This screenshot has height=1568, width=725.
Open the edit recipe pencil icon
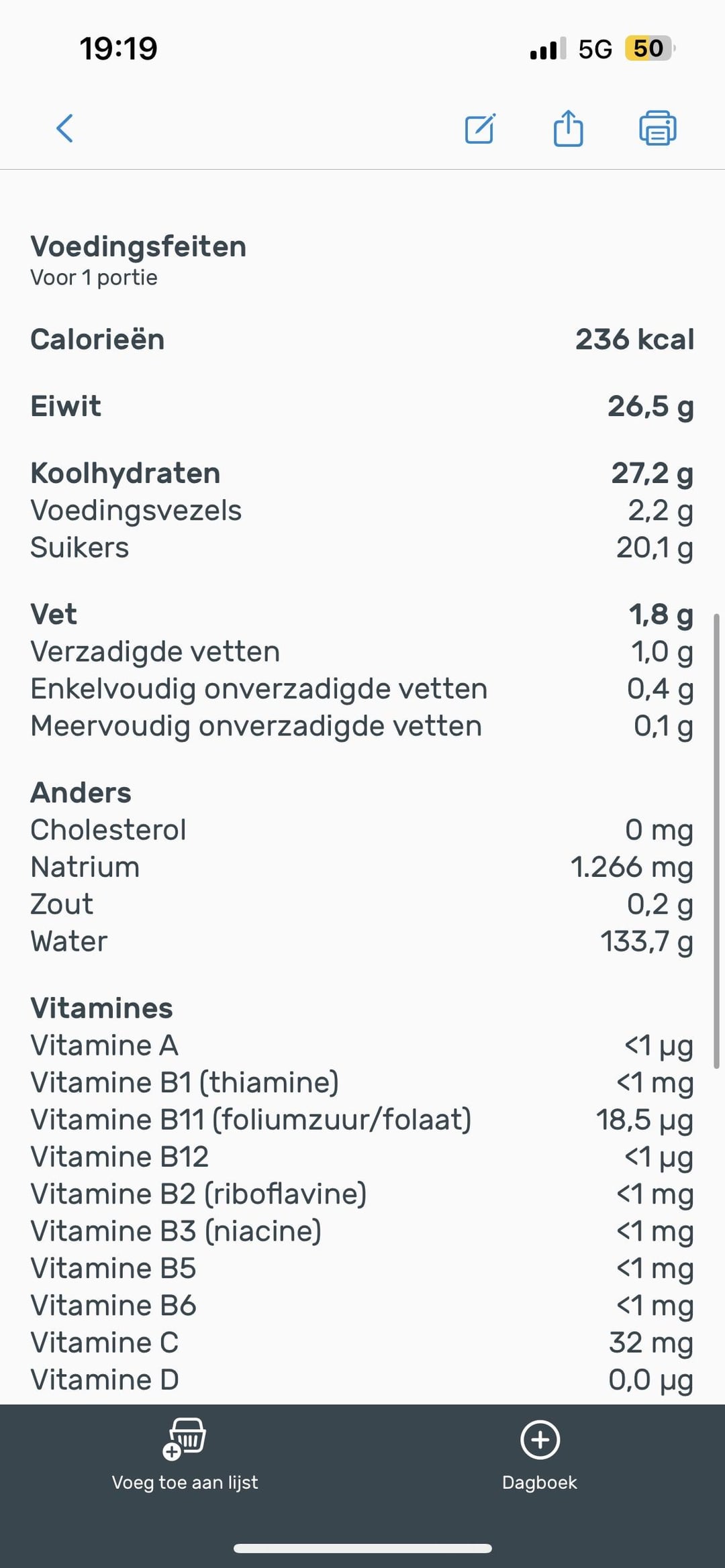coord(481,128)
